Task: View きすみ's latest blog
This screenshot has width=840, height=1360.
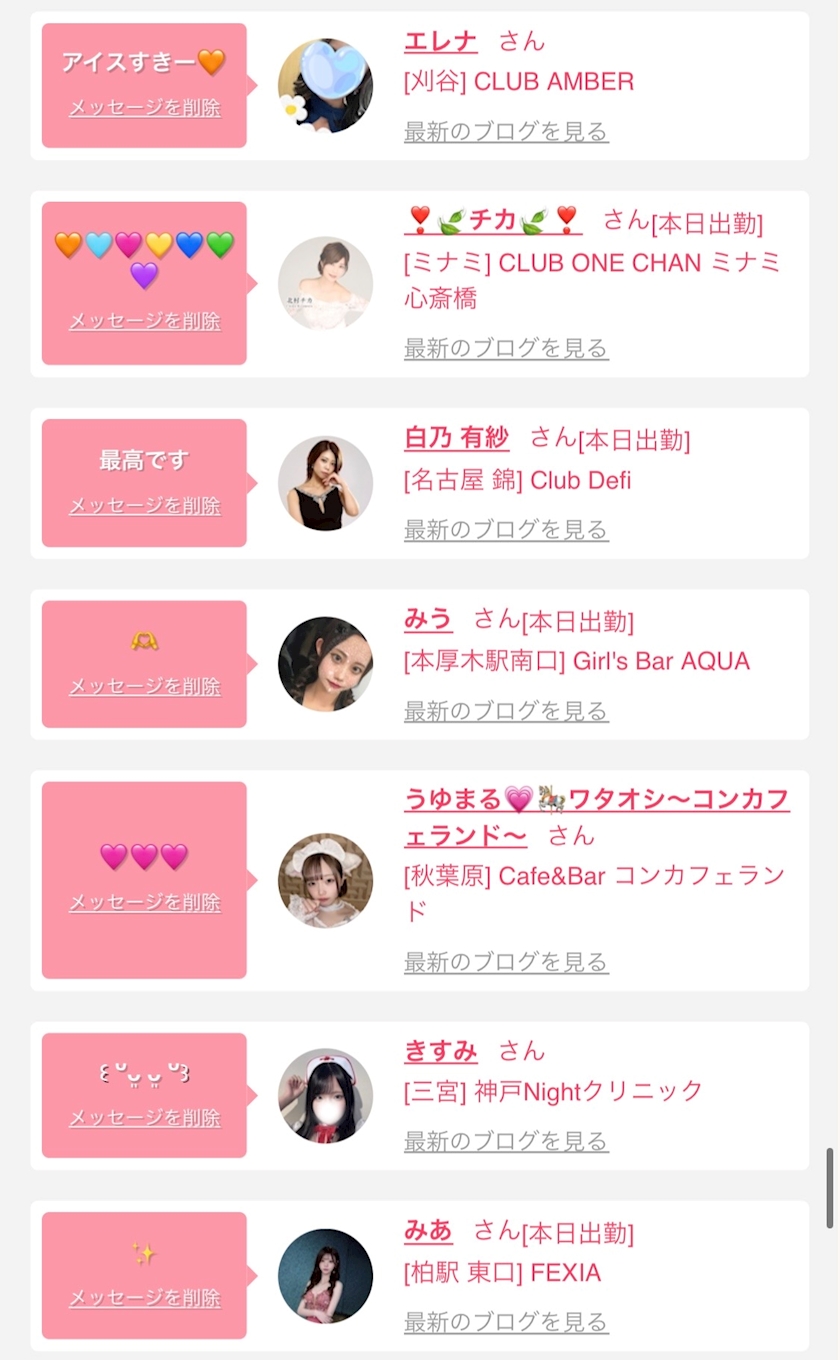Action: click(x=506, y=1141)
